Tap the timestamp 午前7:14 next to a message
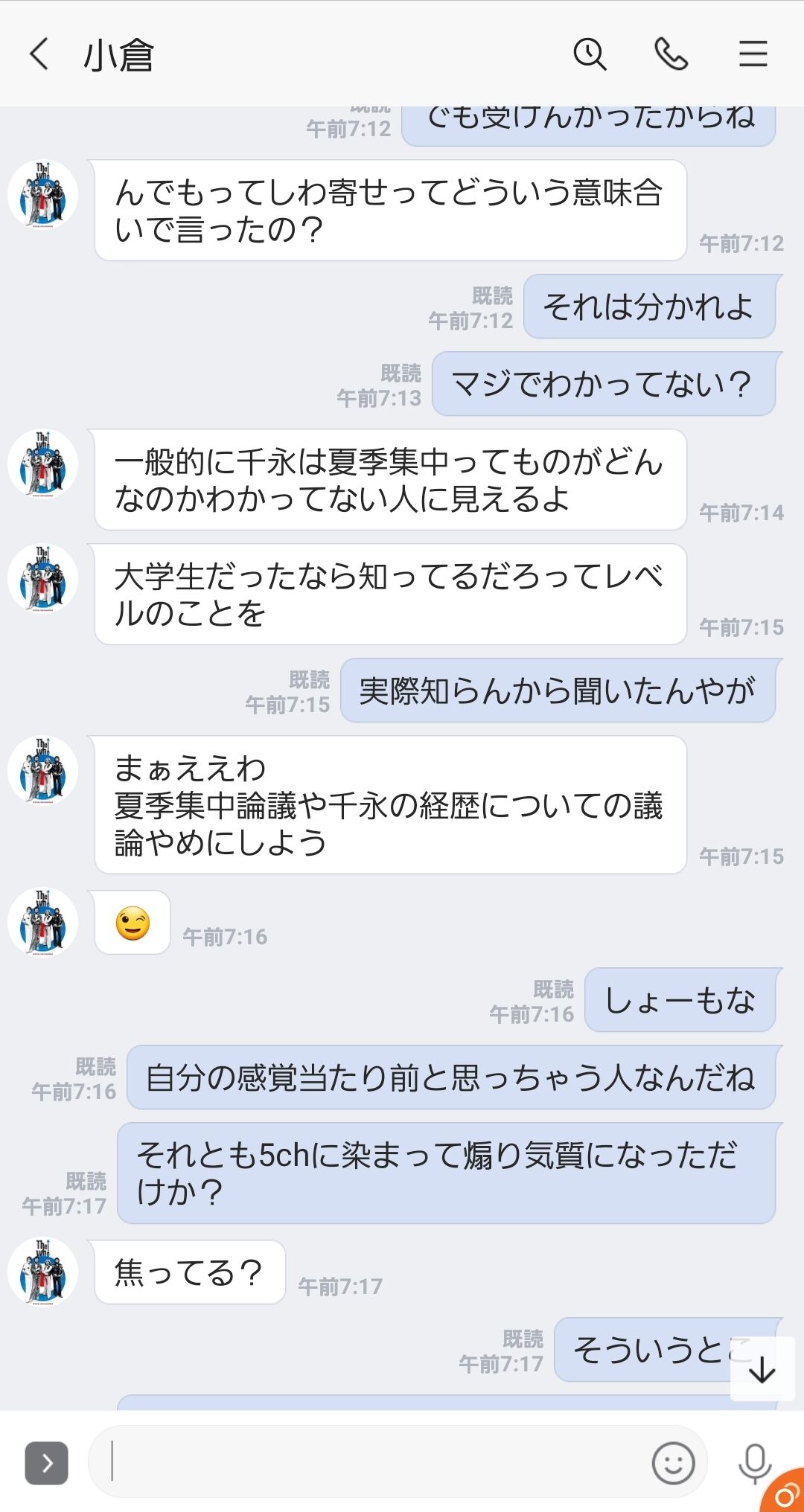Image resolution: width=804 pixels, height=1512 pixels. tap(741, 512)
